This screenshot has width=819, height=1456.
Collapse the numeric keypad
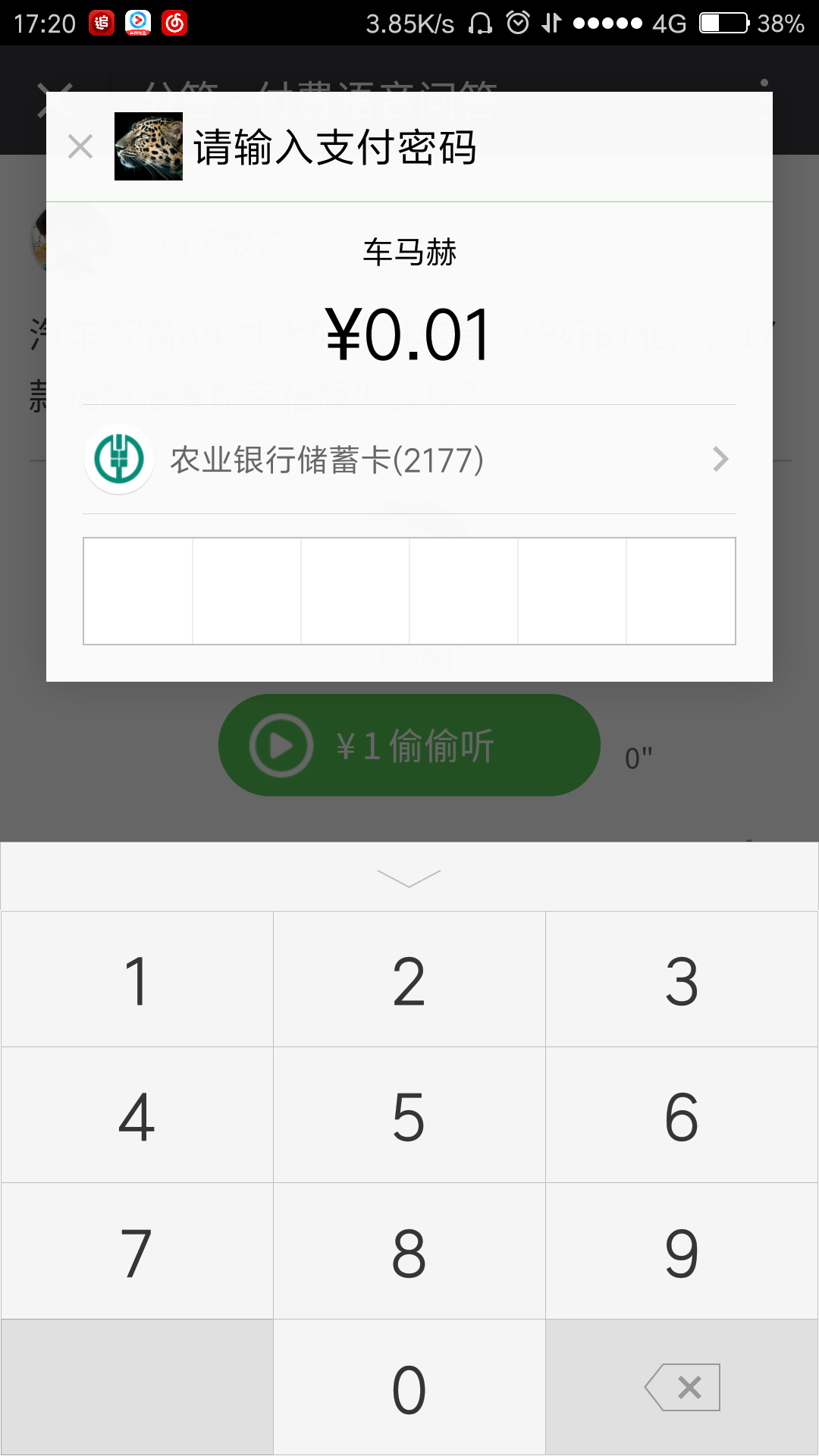tap(409, 877)
